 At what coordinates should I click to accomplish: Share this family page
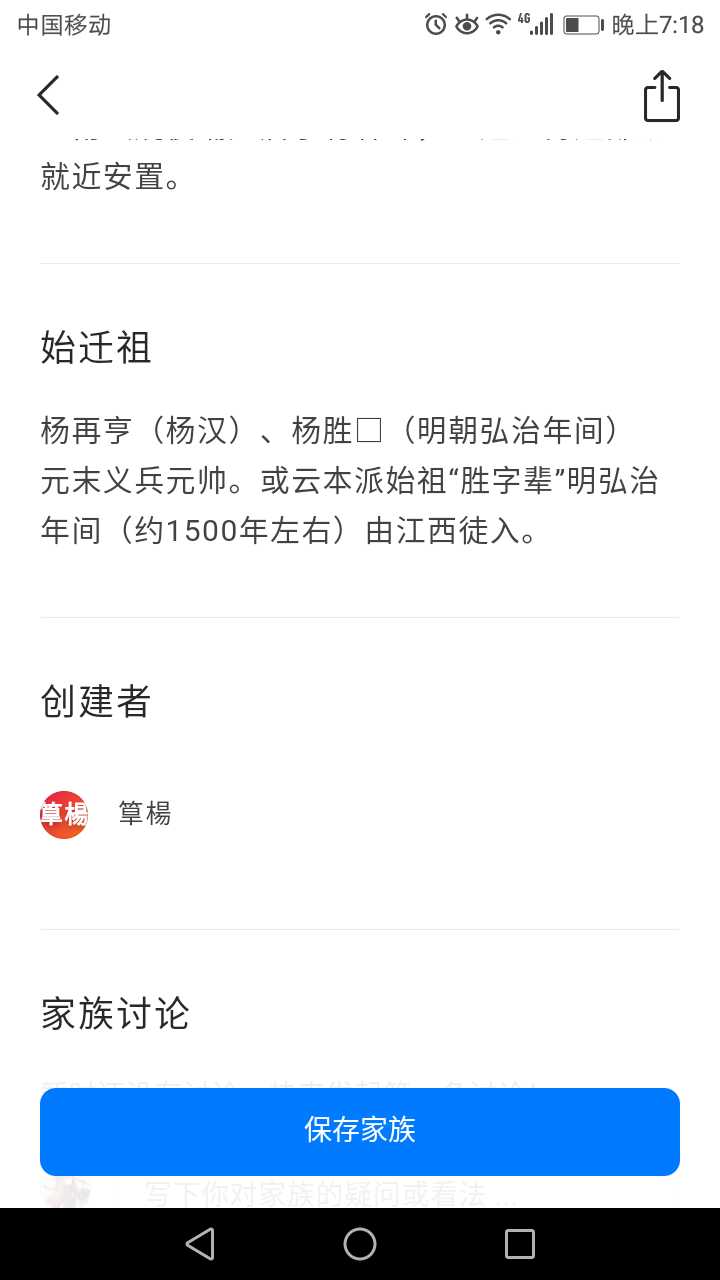pyautogui.click(x=661, y=96)
